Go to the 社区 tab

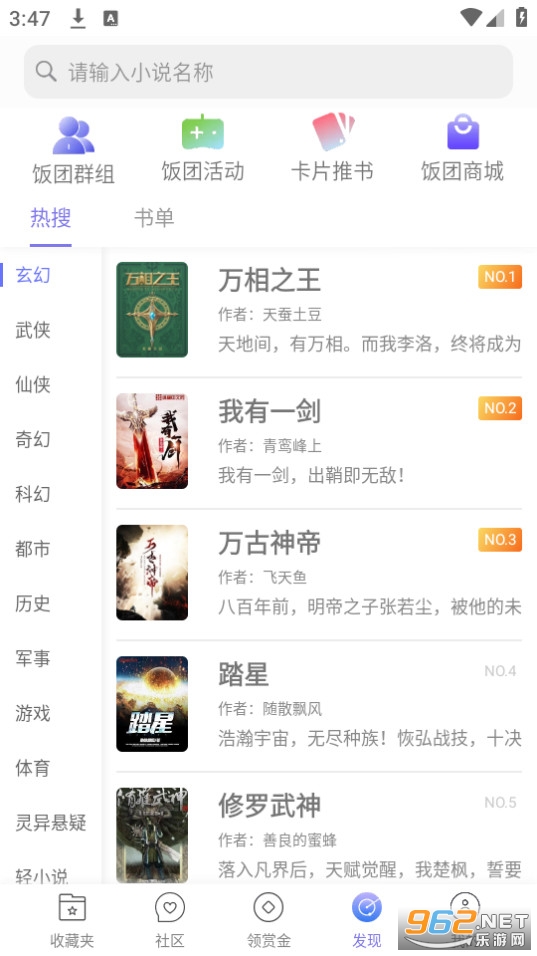[x=169, y=921]
